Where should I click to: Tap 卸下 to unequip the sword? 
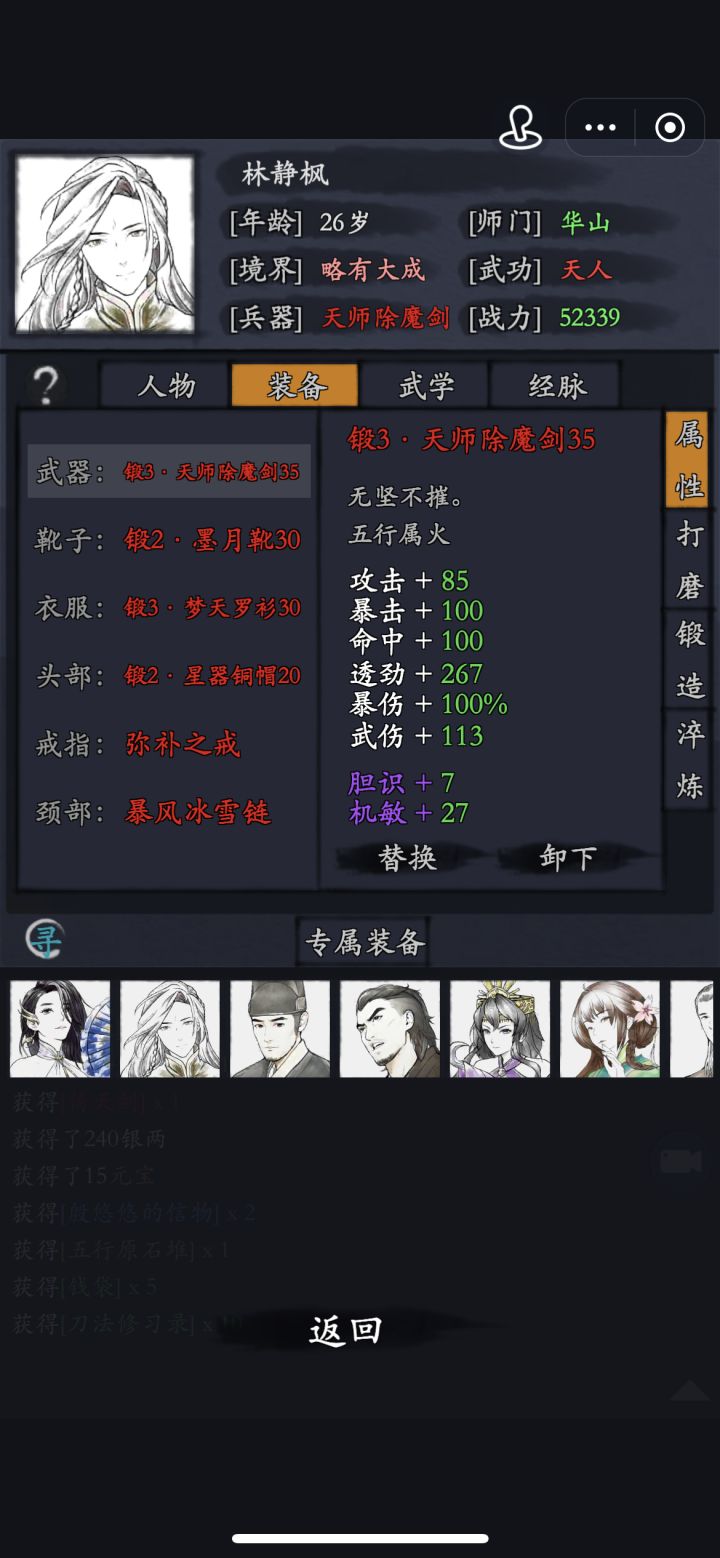pos(566,858)
